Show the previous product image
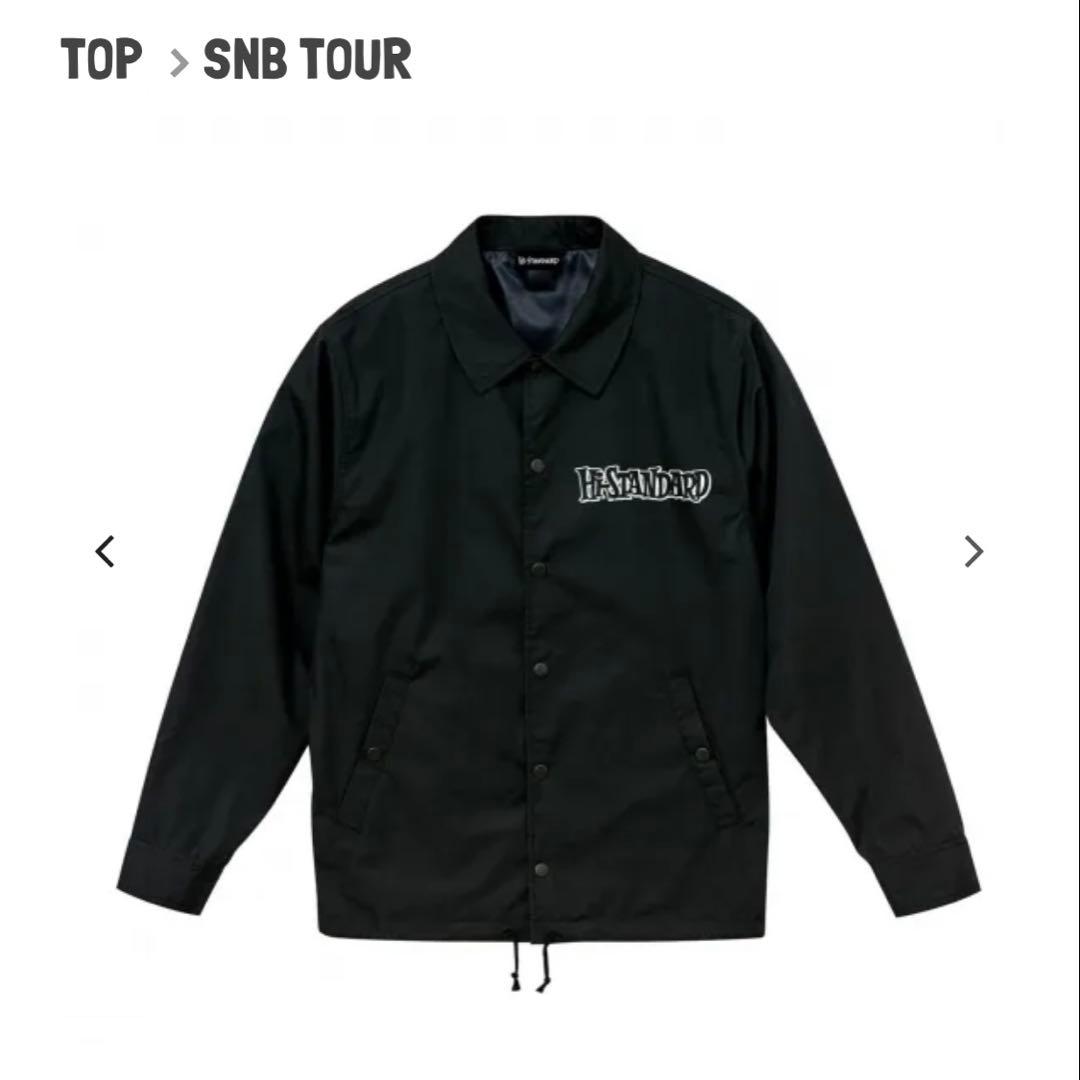The height and width of the screenshot is (1080, 1080). [x=105, y=551]
